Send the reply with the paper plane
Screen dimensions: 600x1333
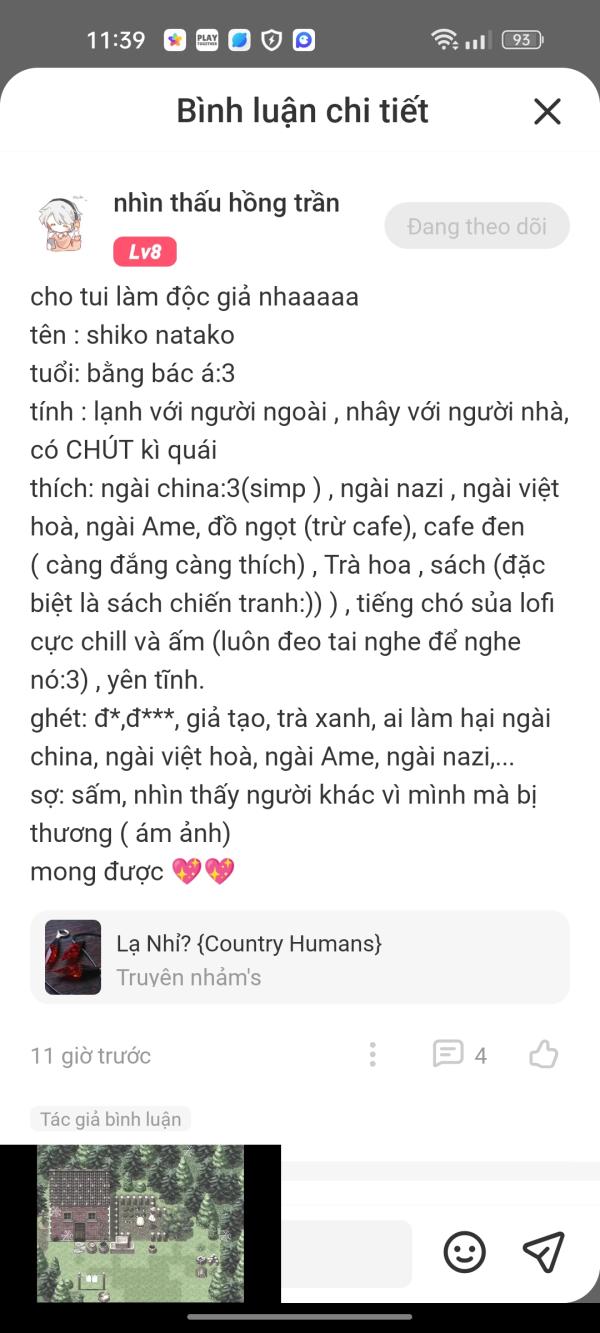point(544,1252)
